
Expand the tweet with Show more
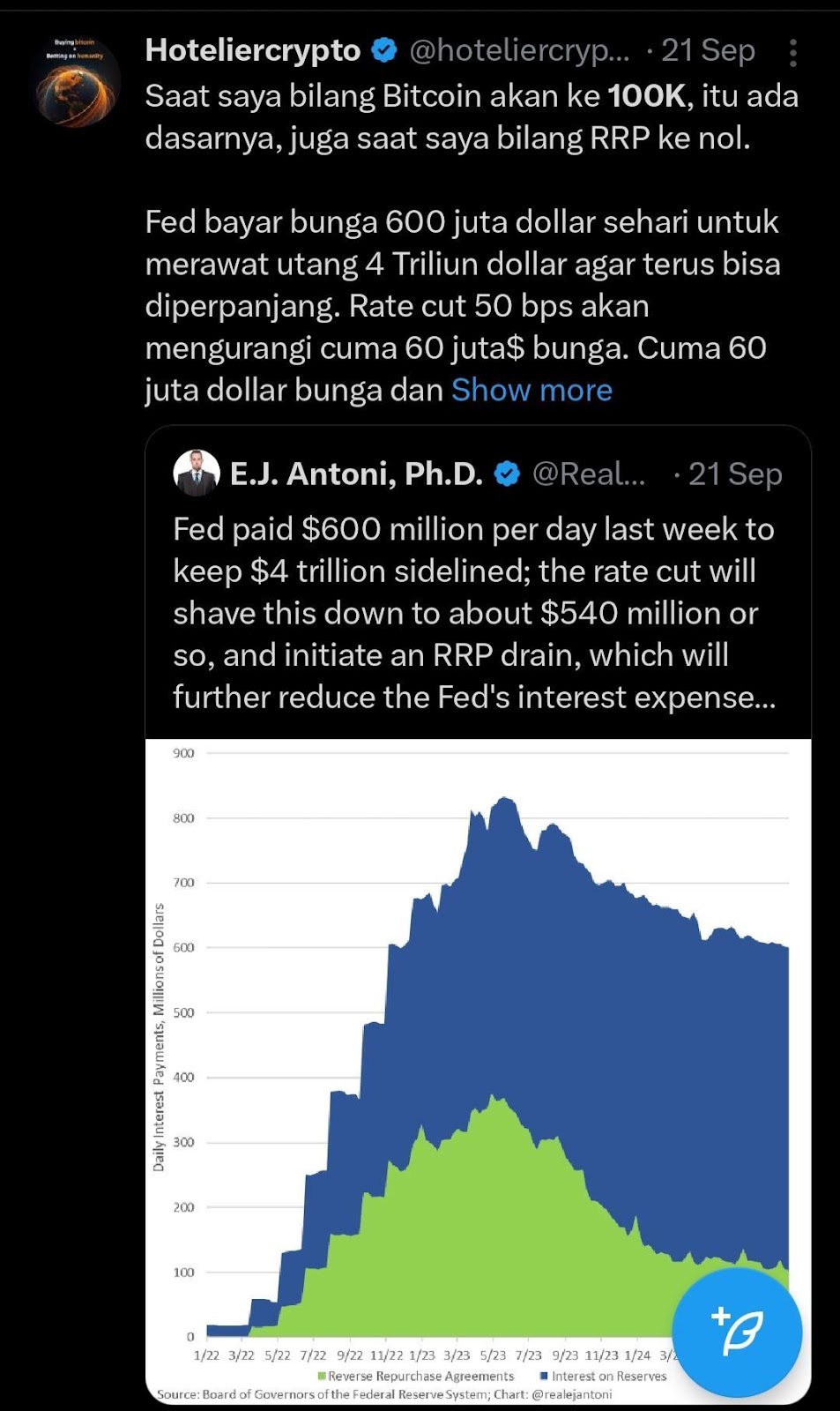tap(532, 390)
